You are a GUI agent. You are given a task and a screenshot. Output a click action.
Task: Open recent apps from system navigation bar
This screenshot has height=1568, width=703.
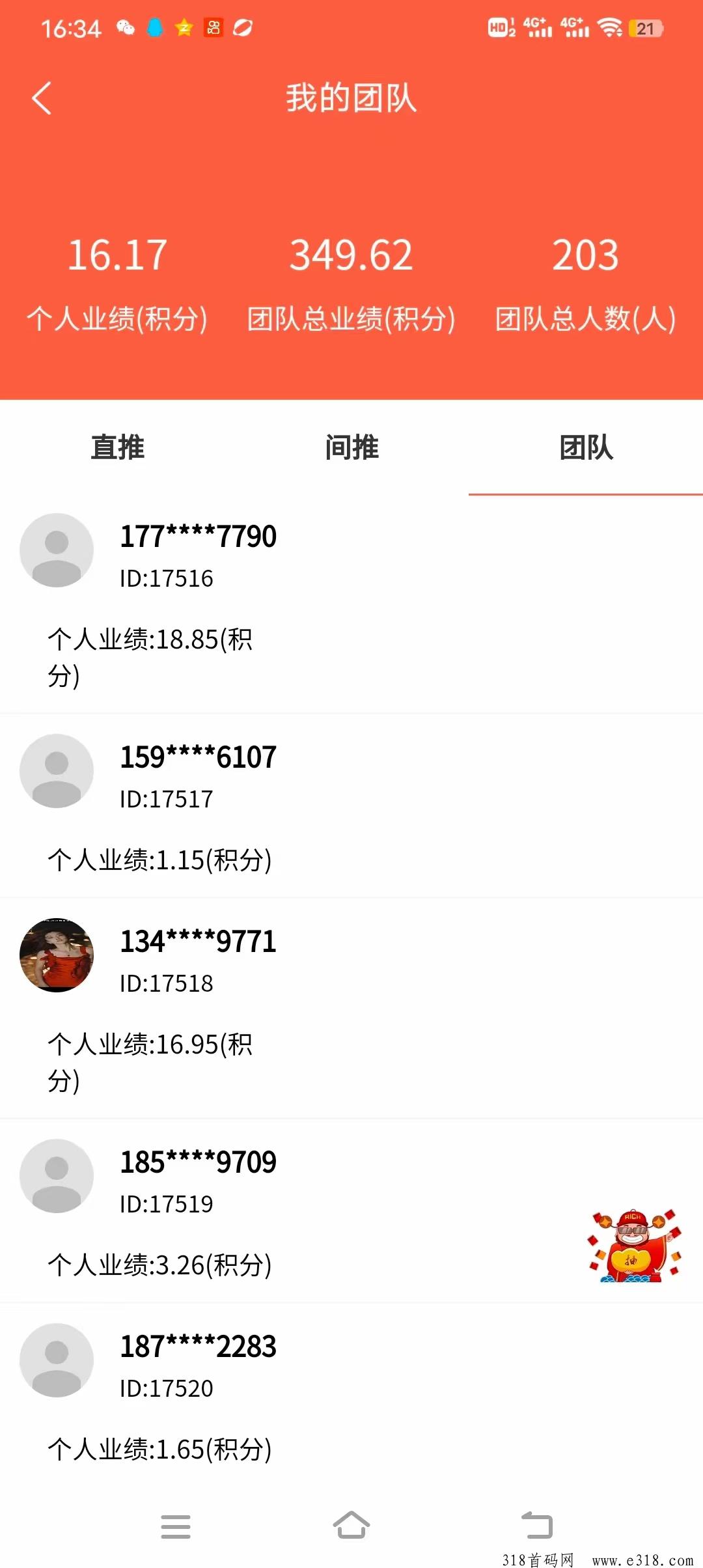[176, 1526]
